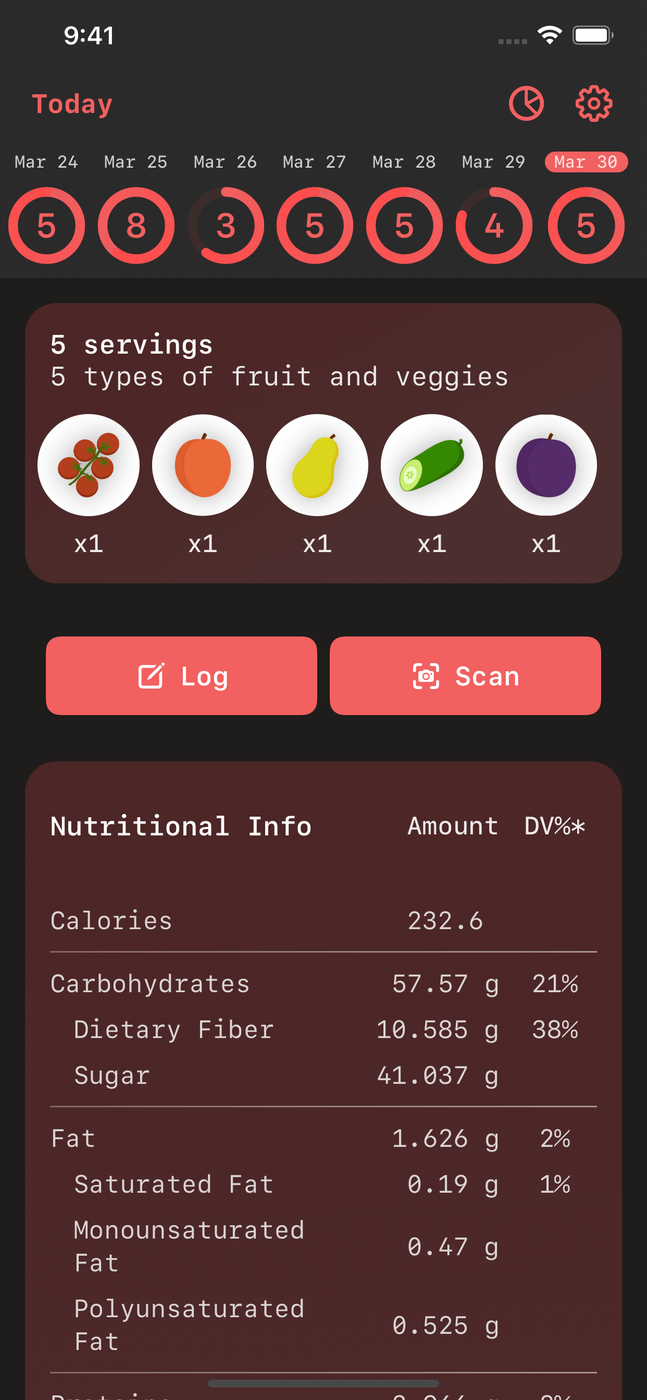Open the plum serving item
This screenshot has width=647, height=1400.
546,466
